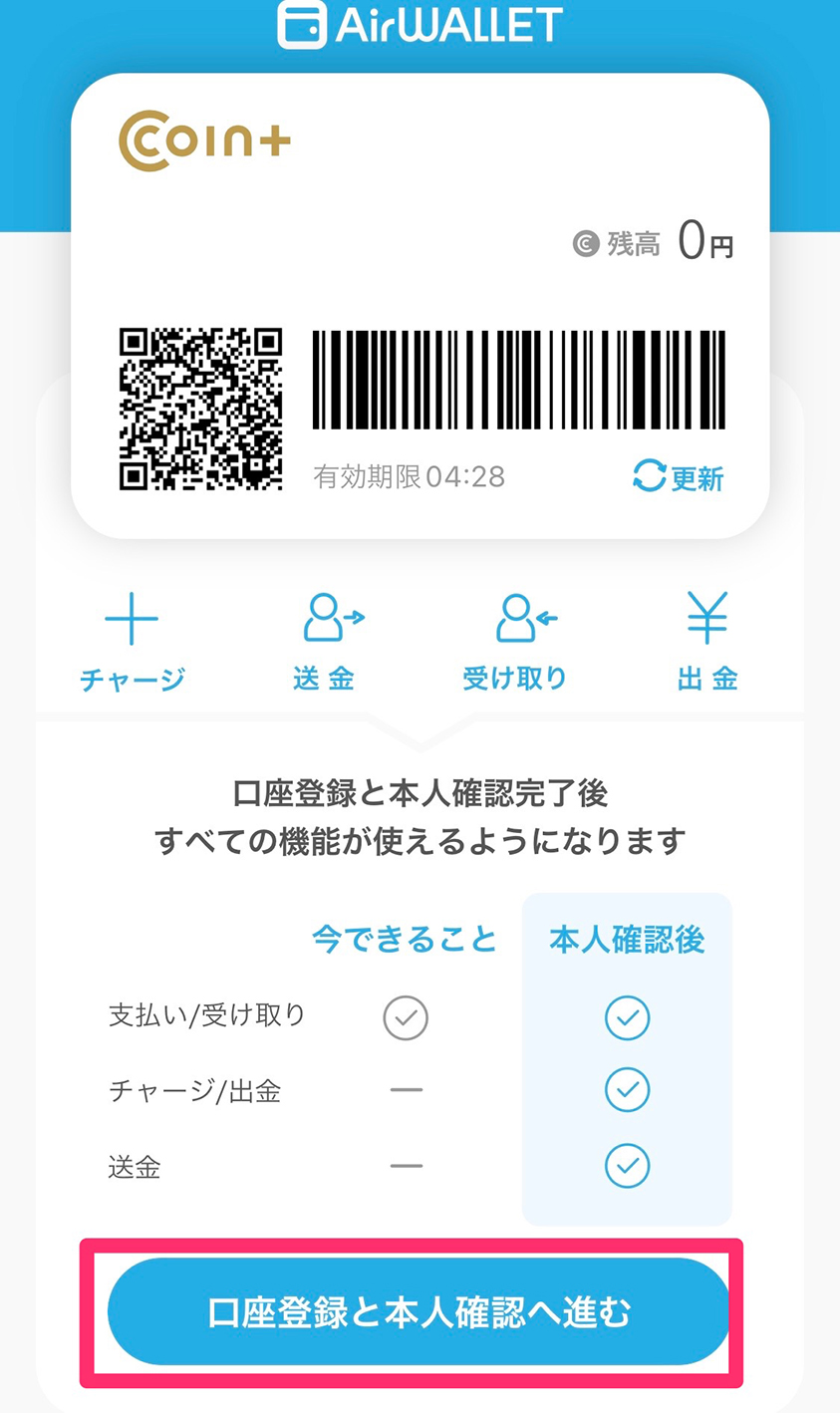This screenshot has height=1413, width=840.
Task: Tap the チャージ plus button
Action: [x=132, y=642]
